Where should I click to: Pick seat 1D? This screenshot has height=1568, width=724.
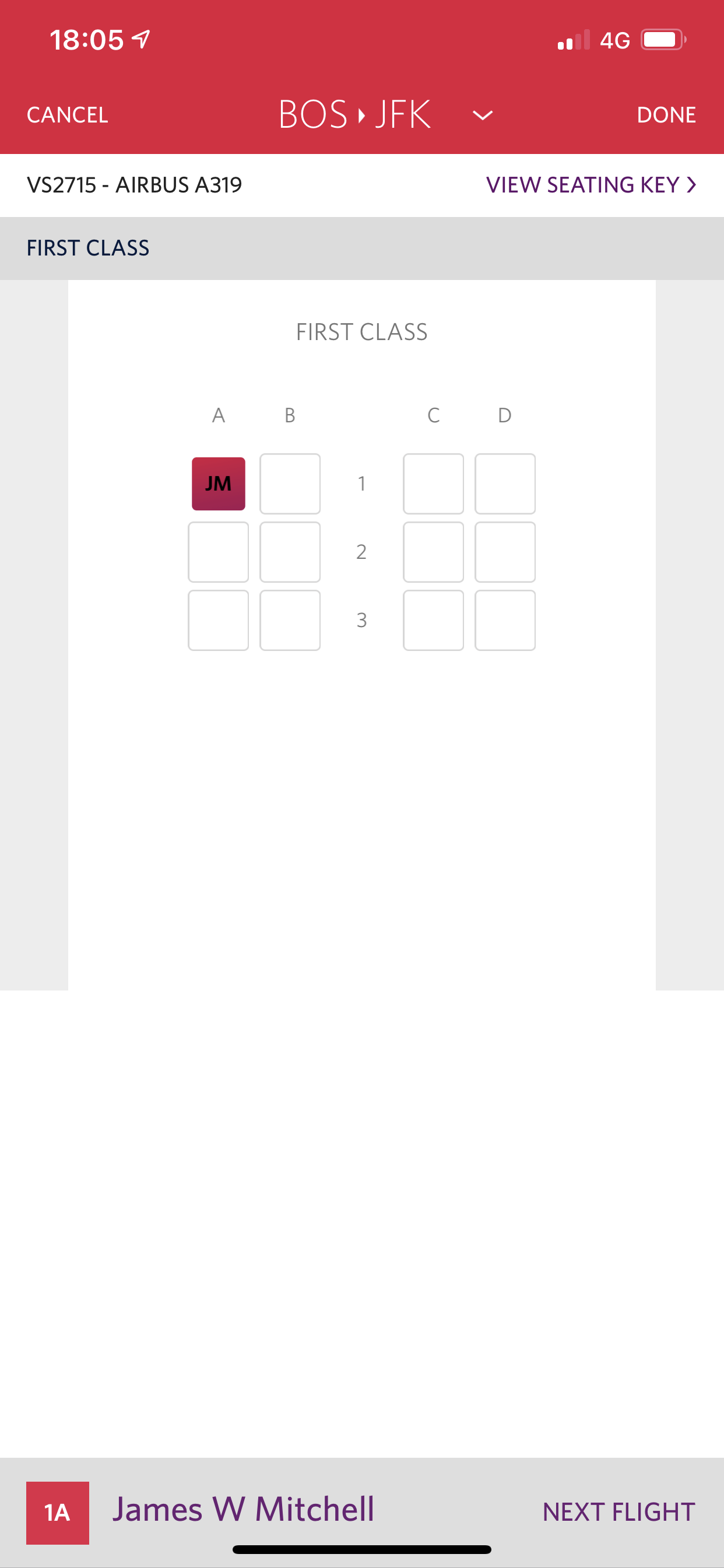[x=505, y=484]
